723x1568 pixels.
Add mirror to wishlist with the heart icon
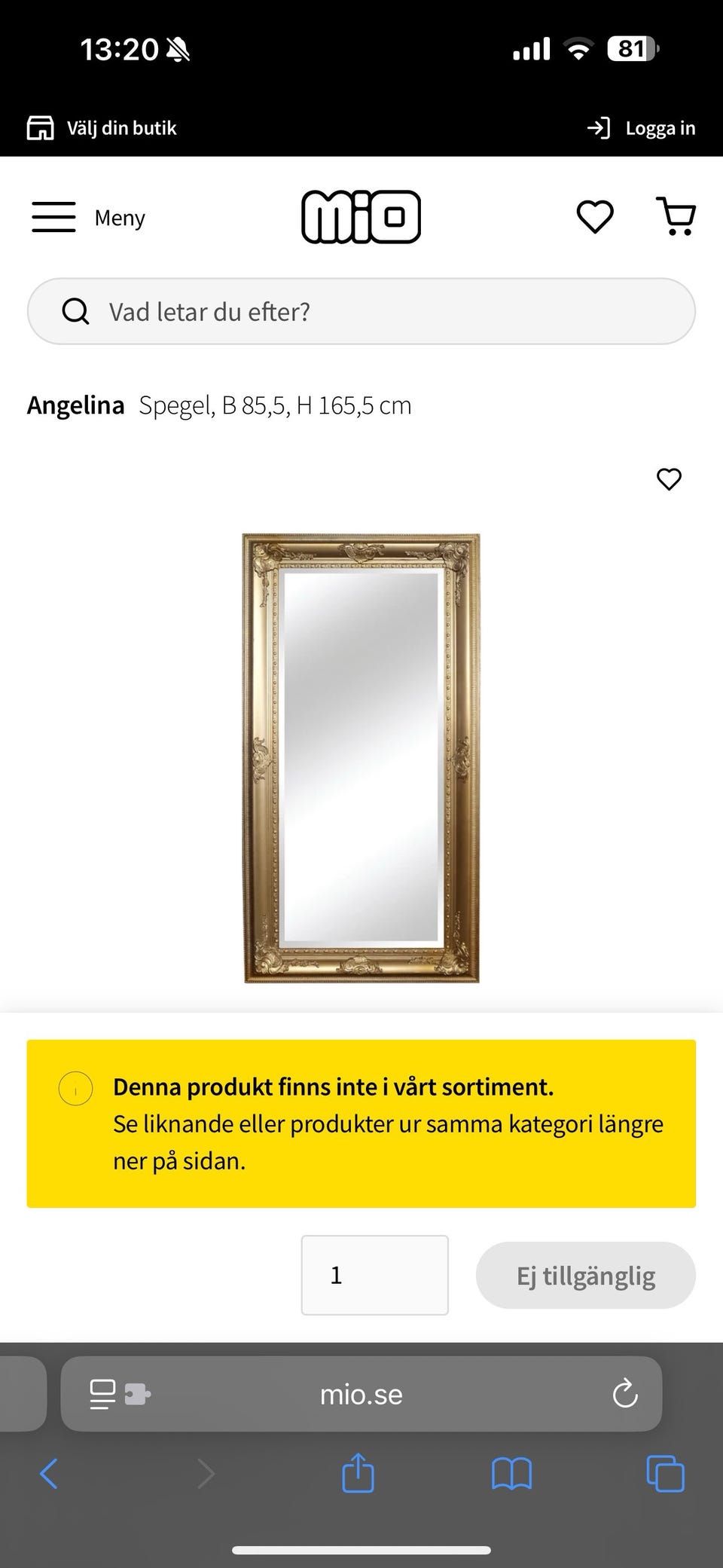click(x=669, y=479)
